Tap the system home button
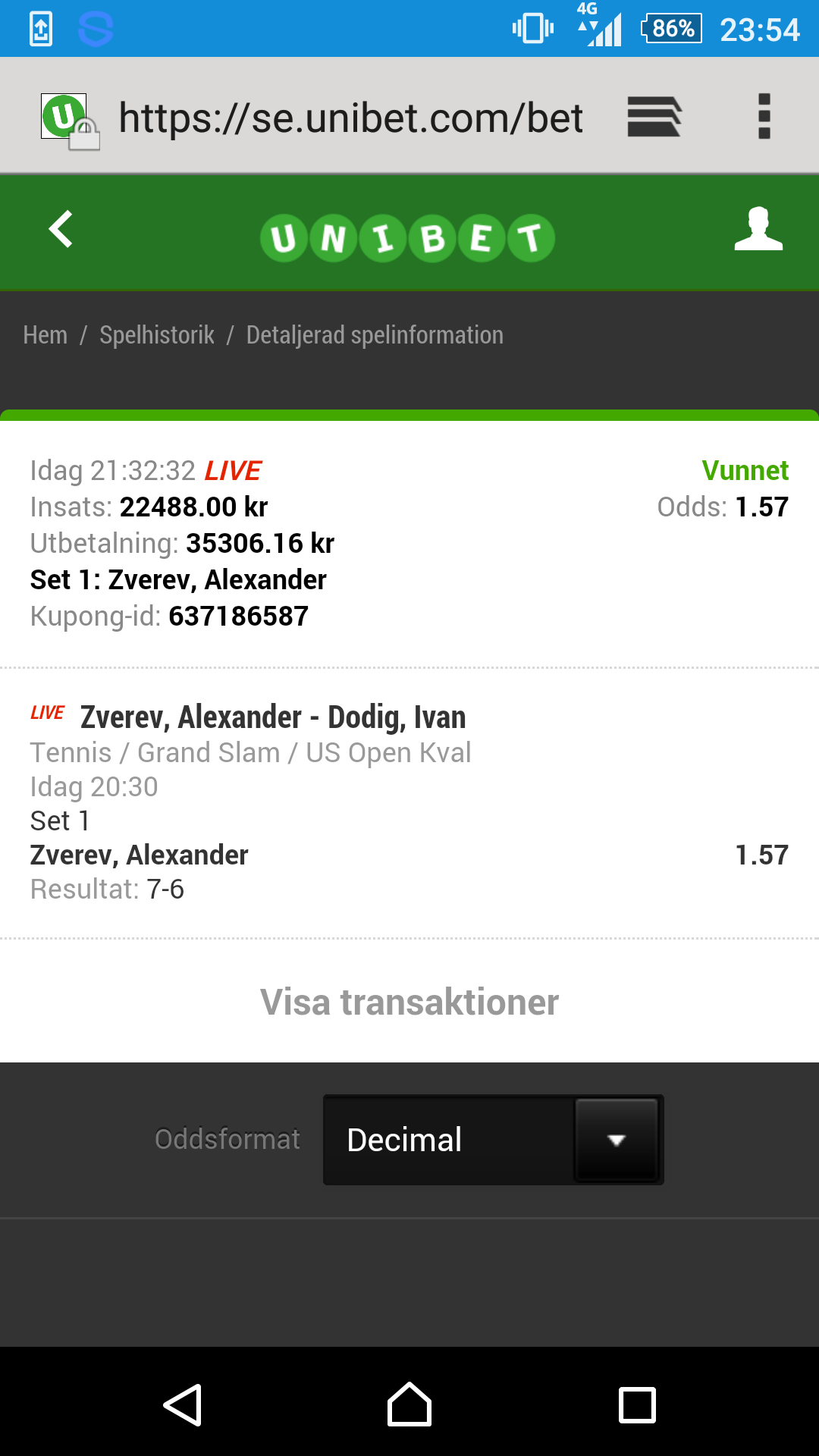819x1456 pixels. pos(409,1404)
